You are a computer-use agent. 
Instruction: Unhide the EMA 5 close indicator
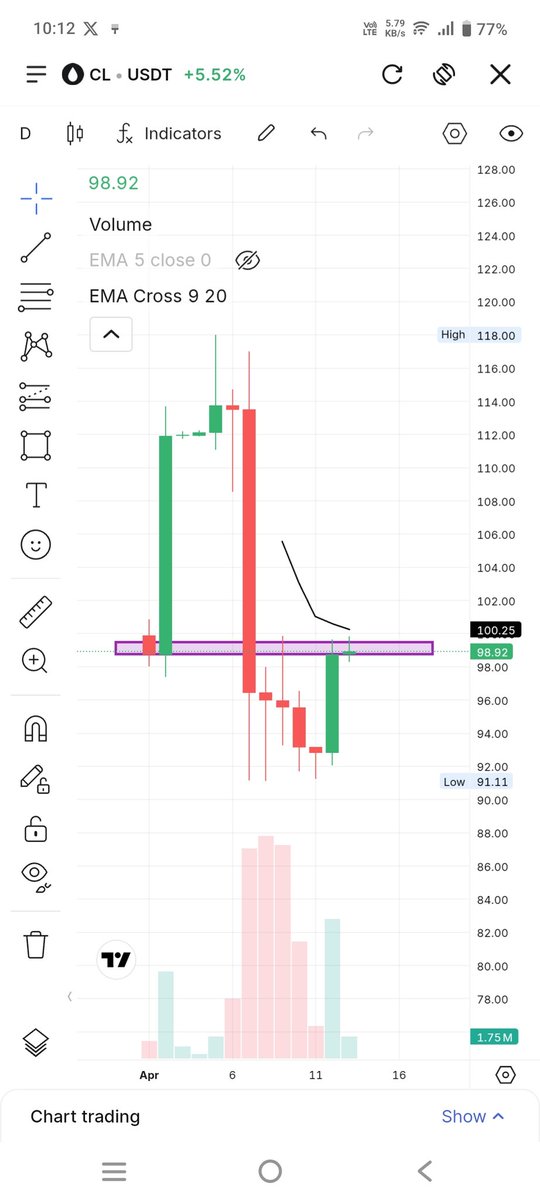(x=247, y=261)
